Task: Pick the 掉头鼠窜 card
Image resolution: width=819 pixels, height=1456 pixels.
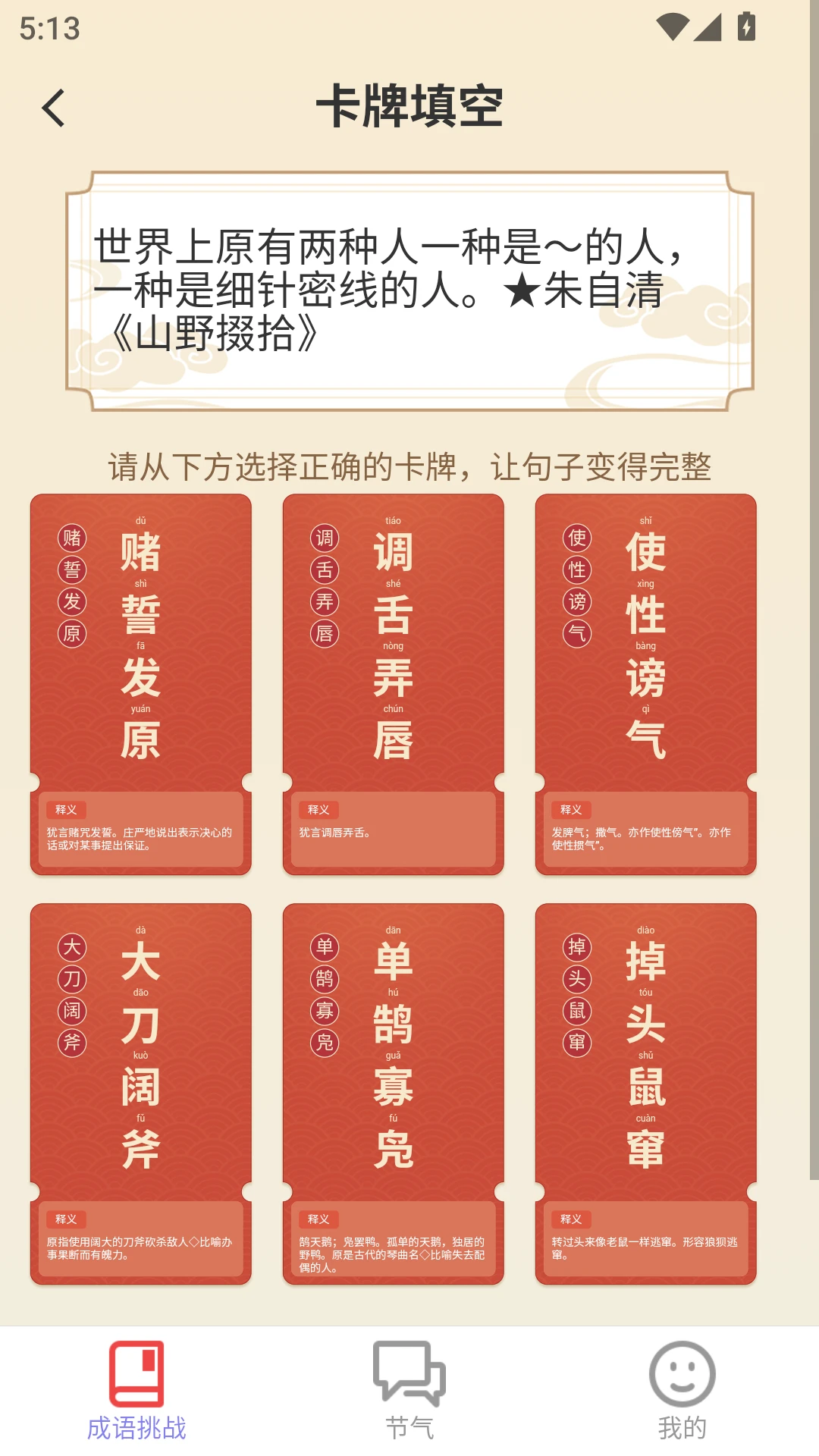Action: tap(645, 1092)
